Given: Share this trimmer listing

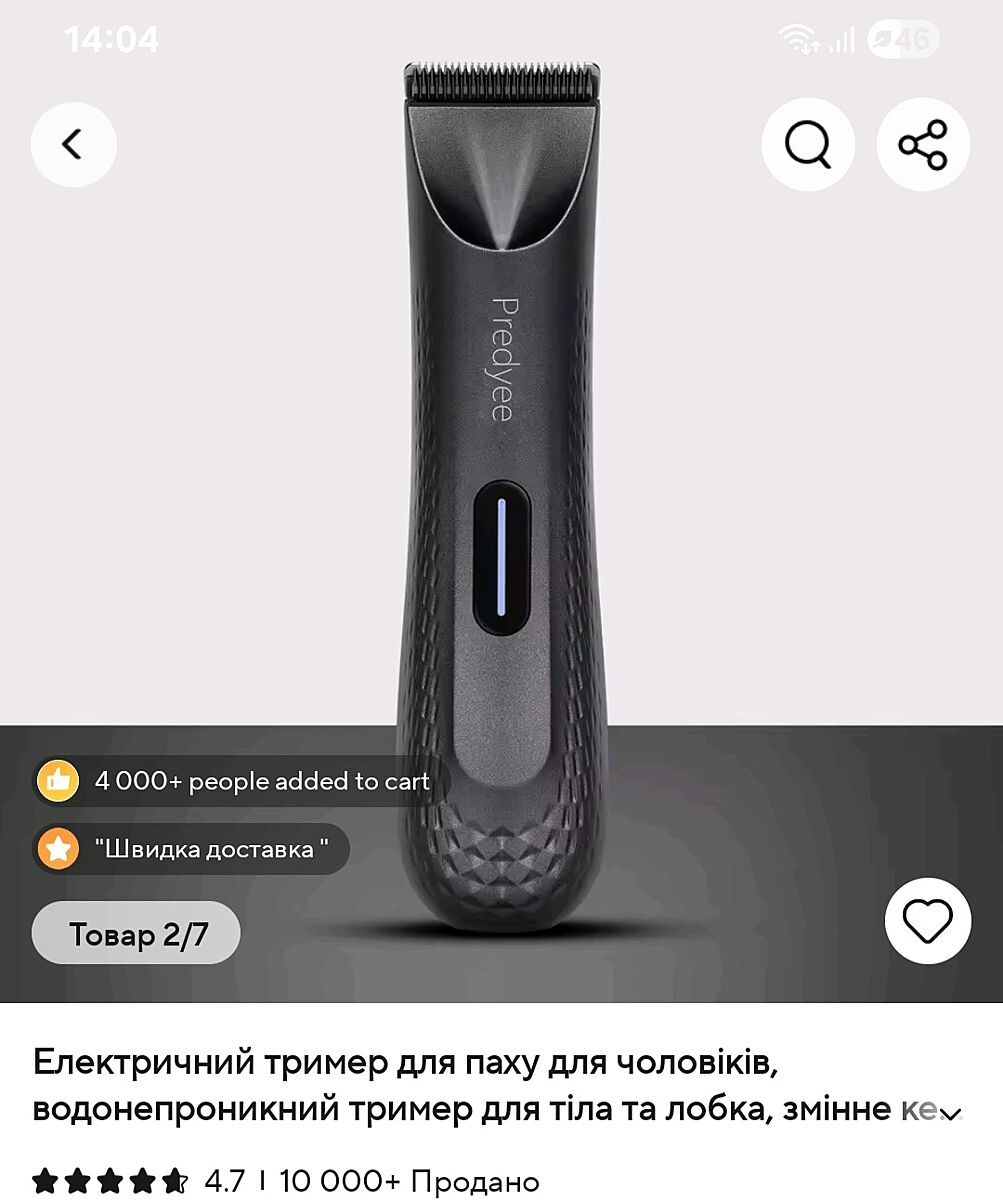Looking at the screenshot, I should pyautogui.click(x=923, y=145).
